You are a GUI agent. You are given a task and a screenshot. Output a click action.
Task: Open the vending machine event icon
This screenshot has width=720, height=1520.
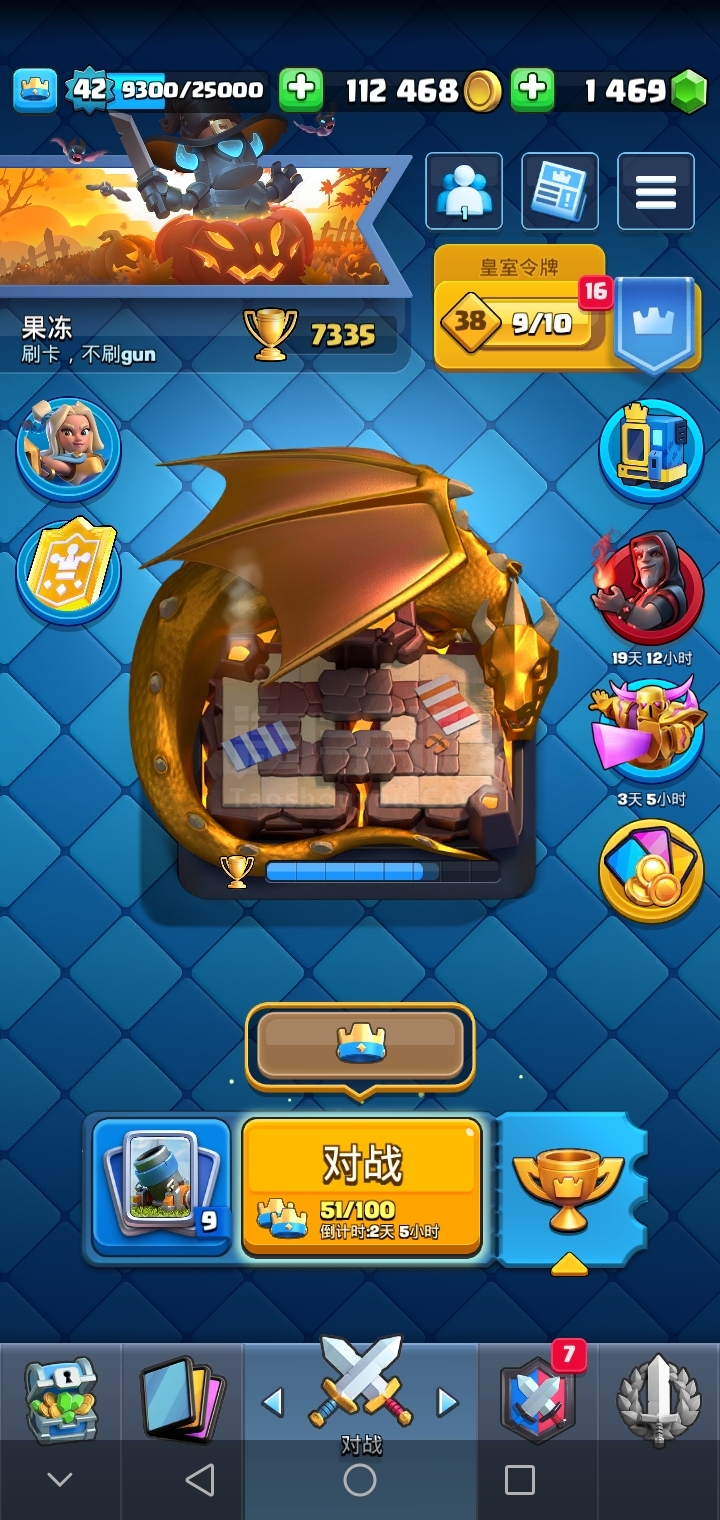click(x=651, y=450)
